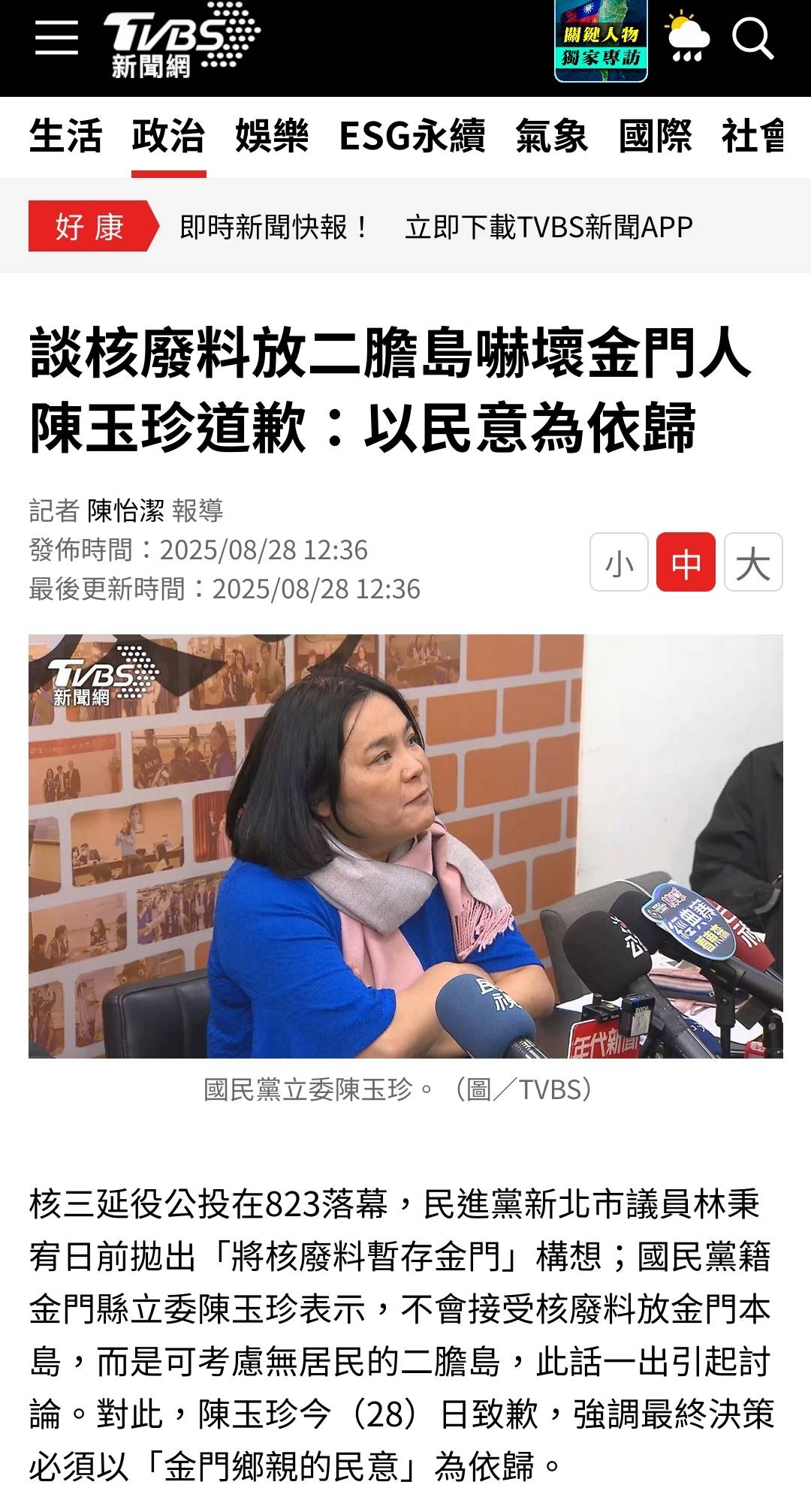Open reporter 陳怡潔's profile link
The image size is (811, 1512).
125,511
